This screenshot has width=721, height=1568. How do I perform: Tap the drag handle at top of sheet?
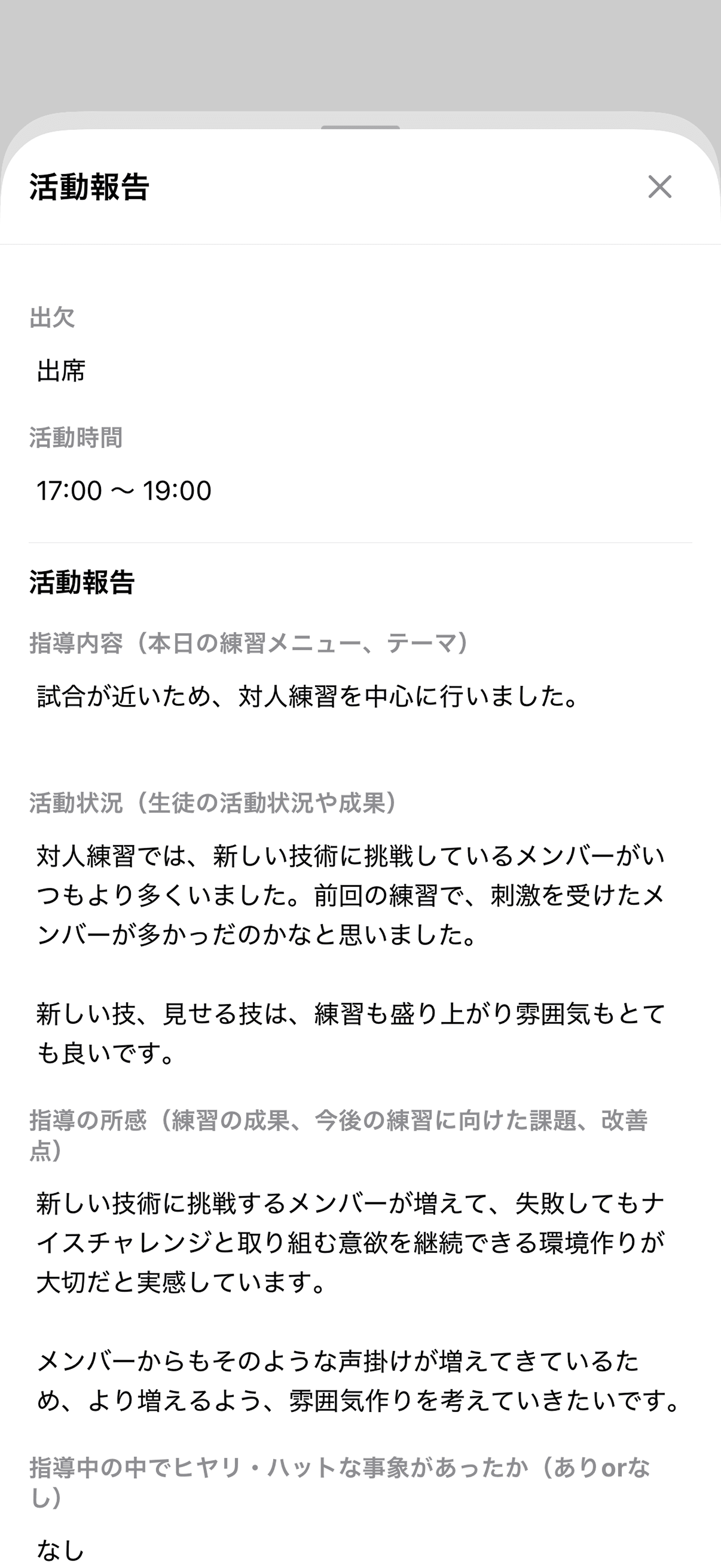click(x=360, y=127)
